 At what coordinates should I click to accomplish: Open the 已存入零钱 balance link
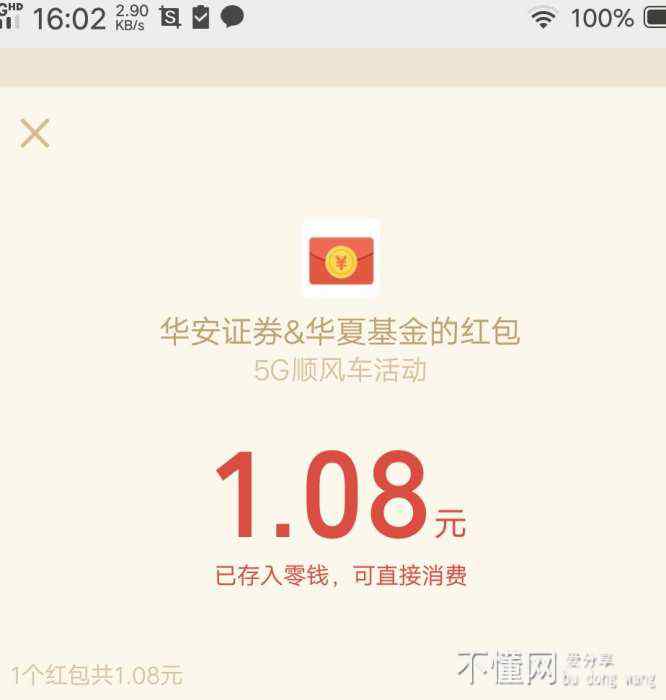341,576
